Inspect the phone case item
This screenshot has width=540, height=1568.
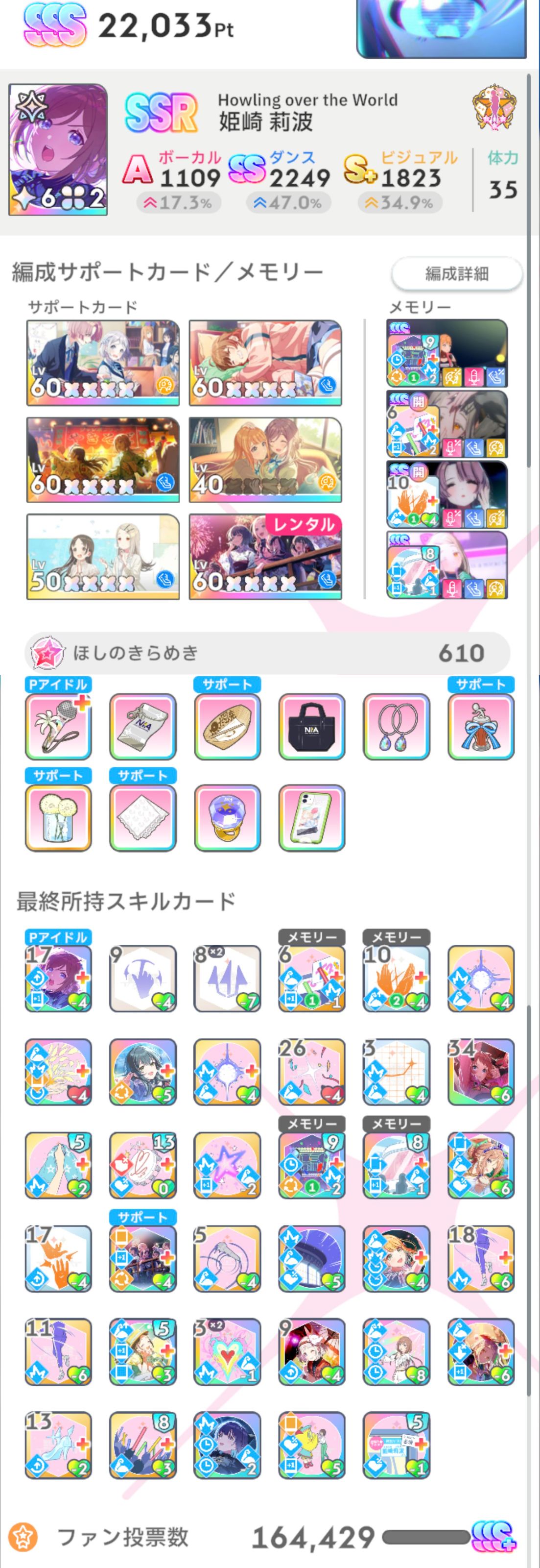coord(312,818)
